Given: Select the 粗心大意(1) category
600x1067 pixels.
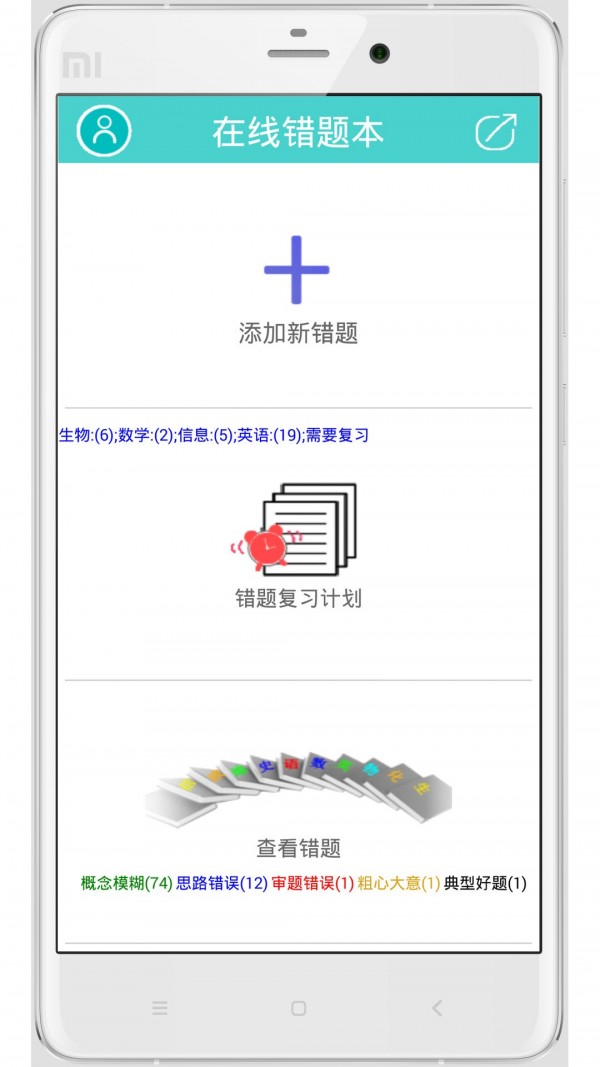Looking at the screenshot, I should [x=398, y=884].
